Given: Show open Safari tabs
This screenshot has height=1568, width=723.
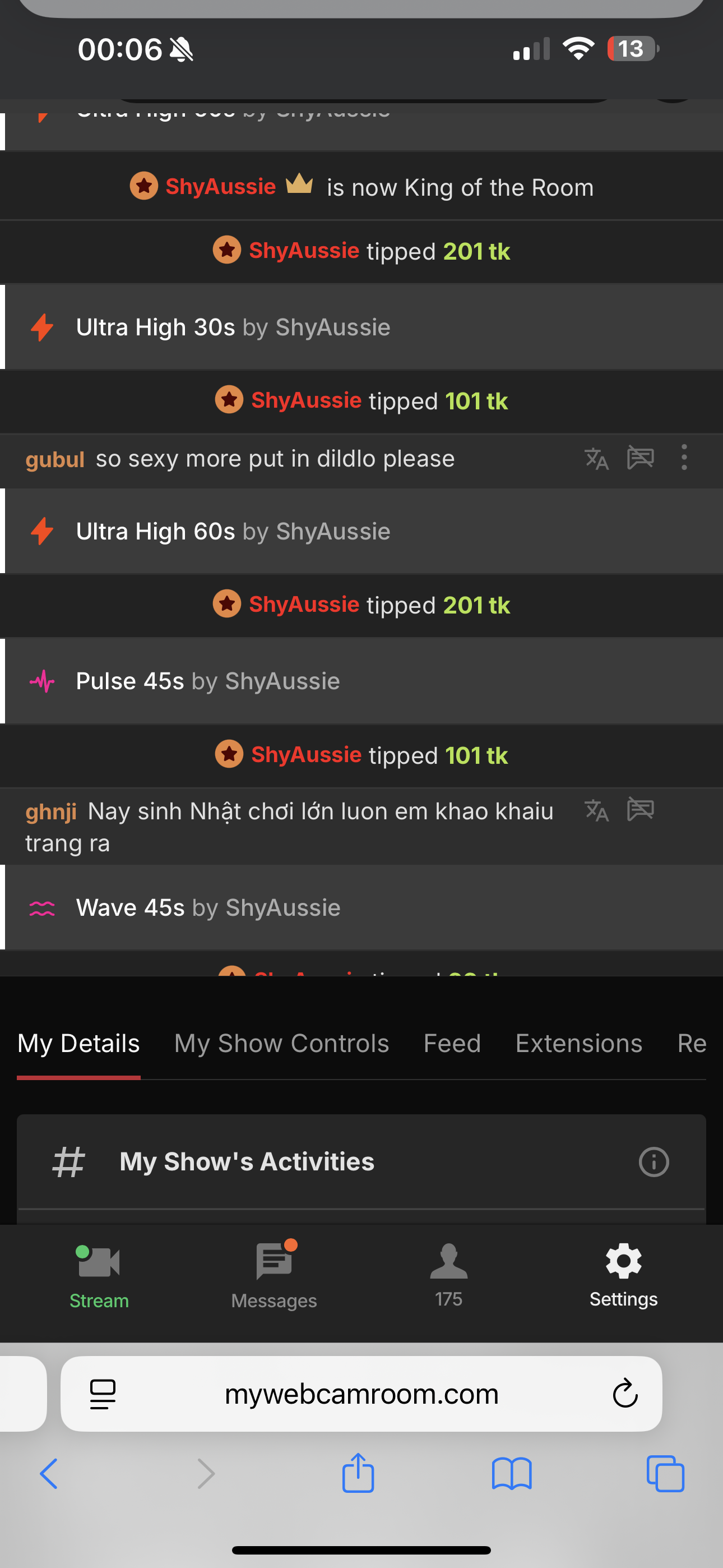Looking at the screenshot, I should 665,1474.
